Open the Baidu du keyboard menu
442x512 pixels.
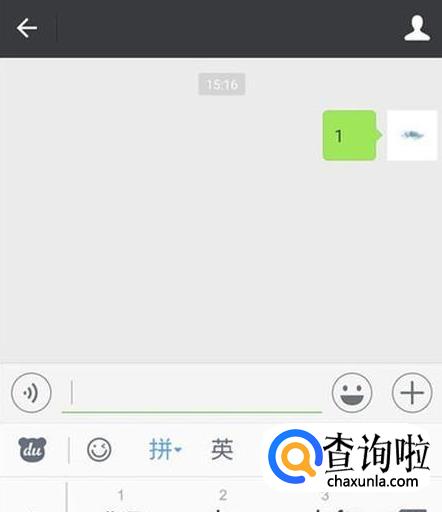(x=32, y=450)
